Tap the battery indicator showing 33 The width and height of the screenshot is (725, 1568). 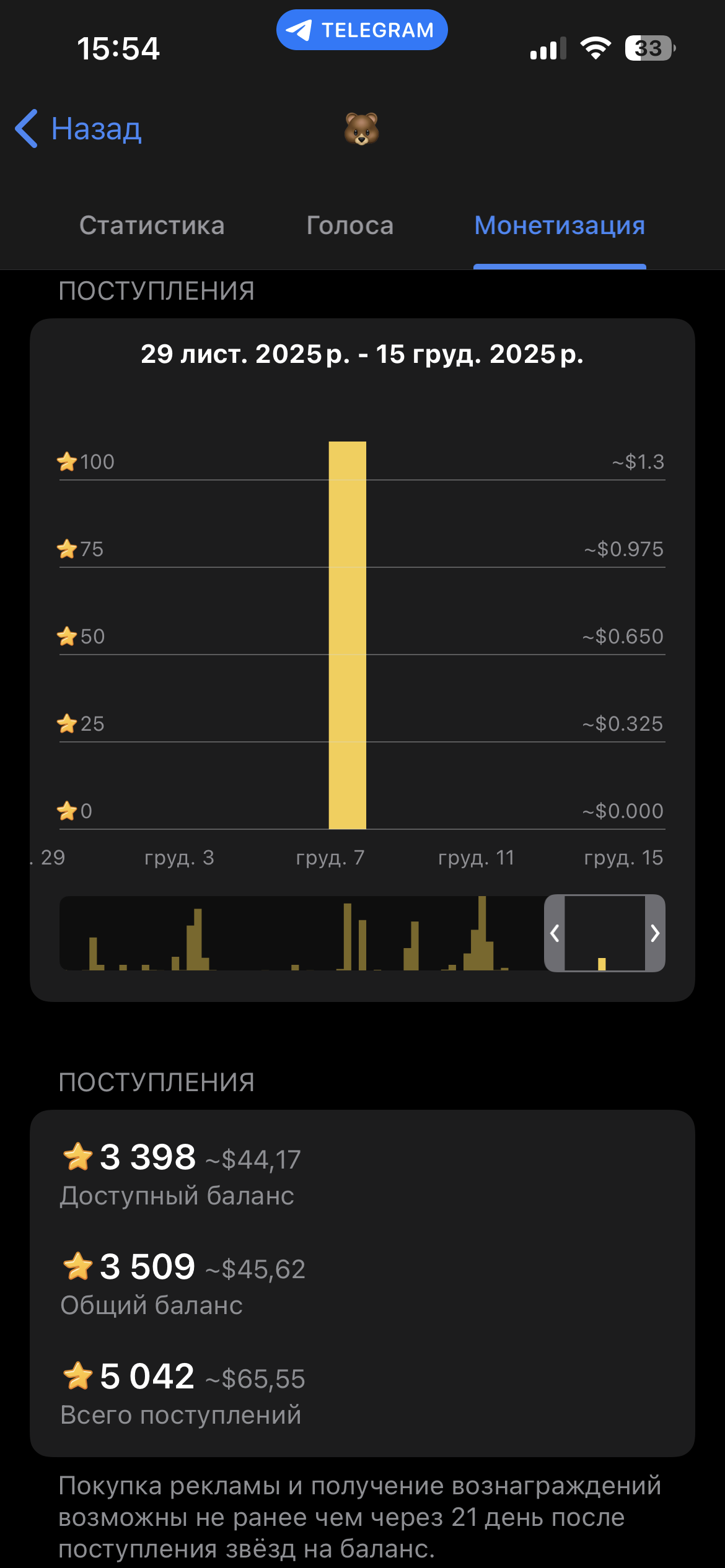(x=649, y=48)
